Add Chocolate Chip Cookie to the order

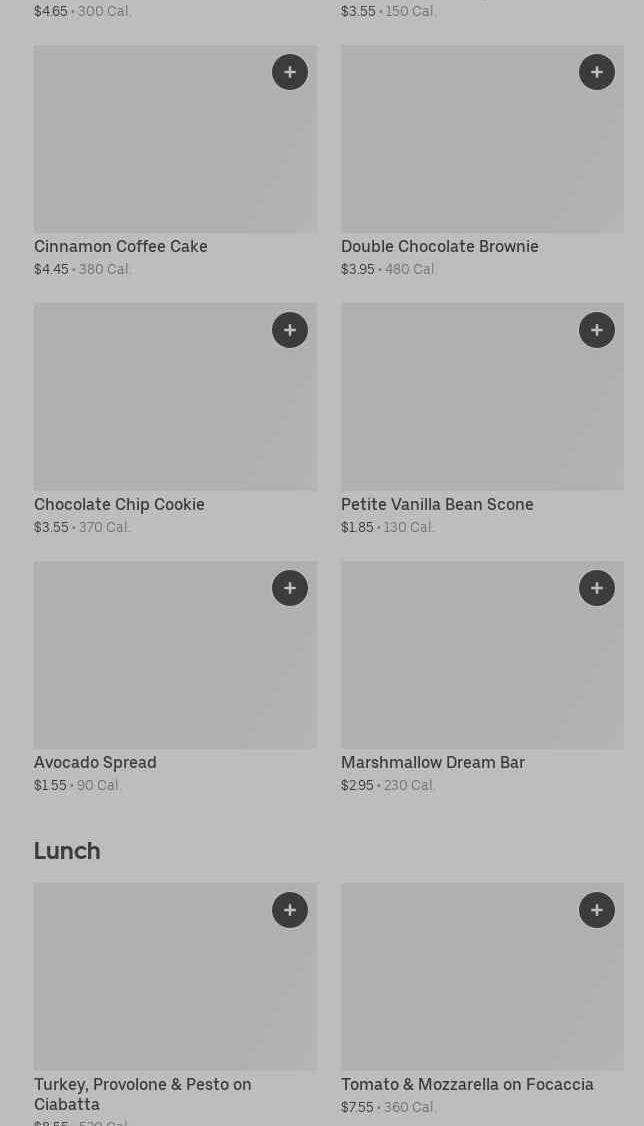click(290, 330)
